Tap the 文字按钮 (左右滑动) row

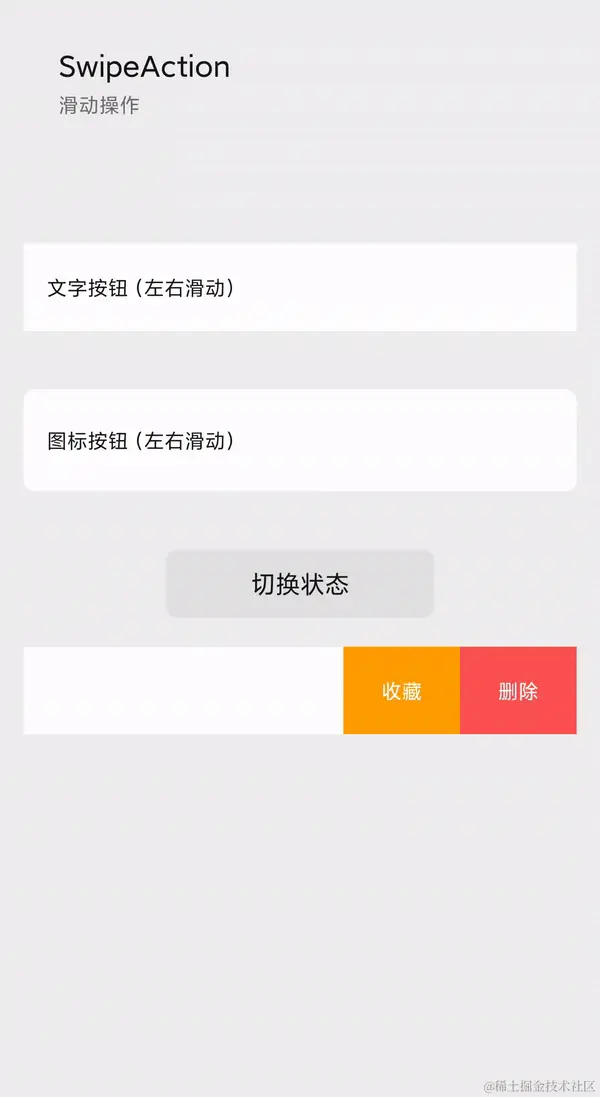point(300,288)
